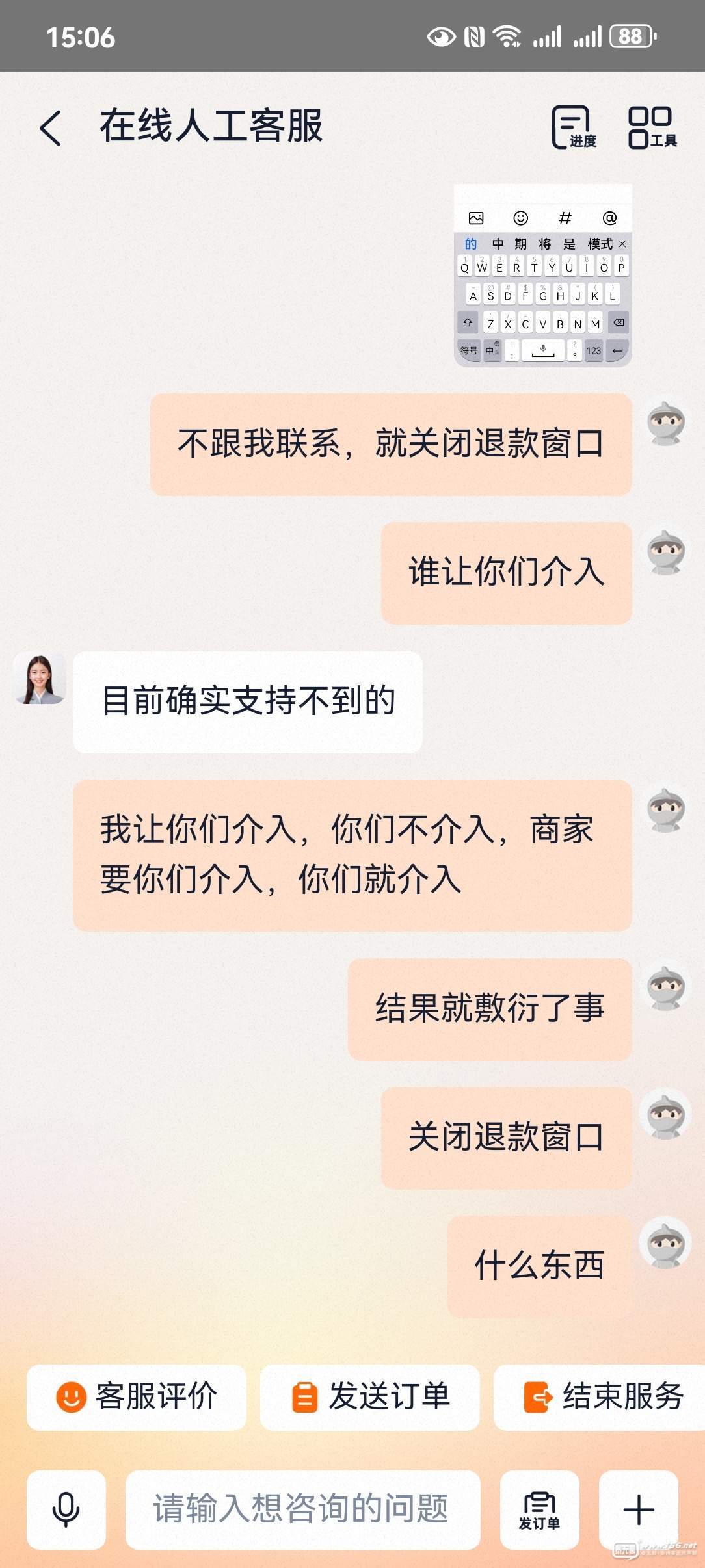Select 发送订单 quick action chip
Viewport: 705px width, 1568px height.
tap(370, 1397)
